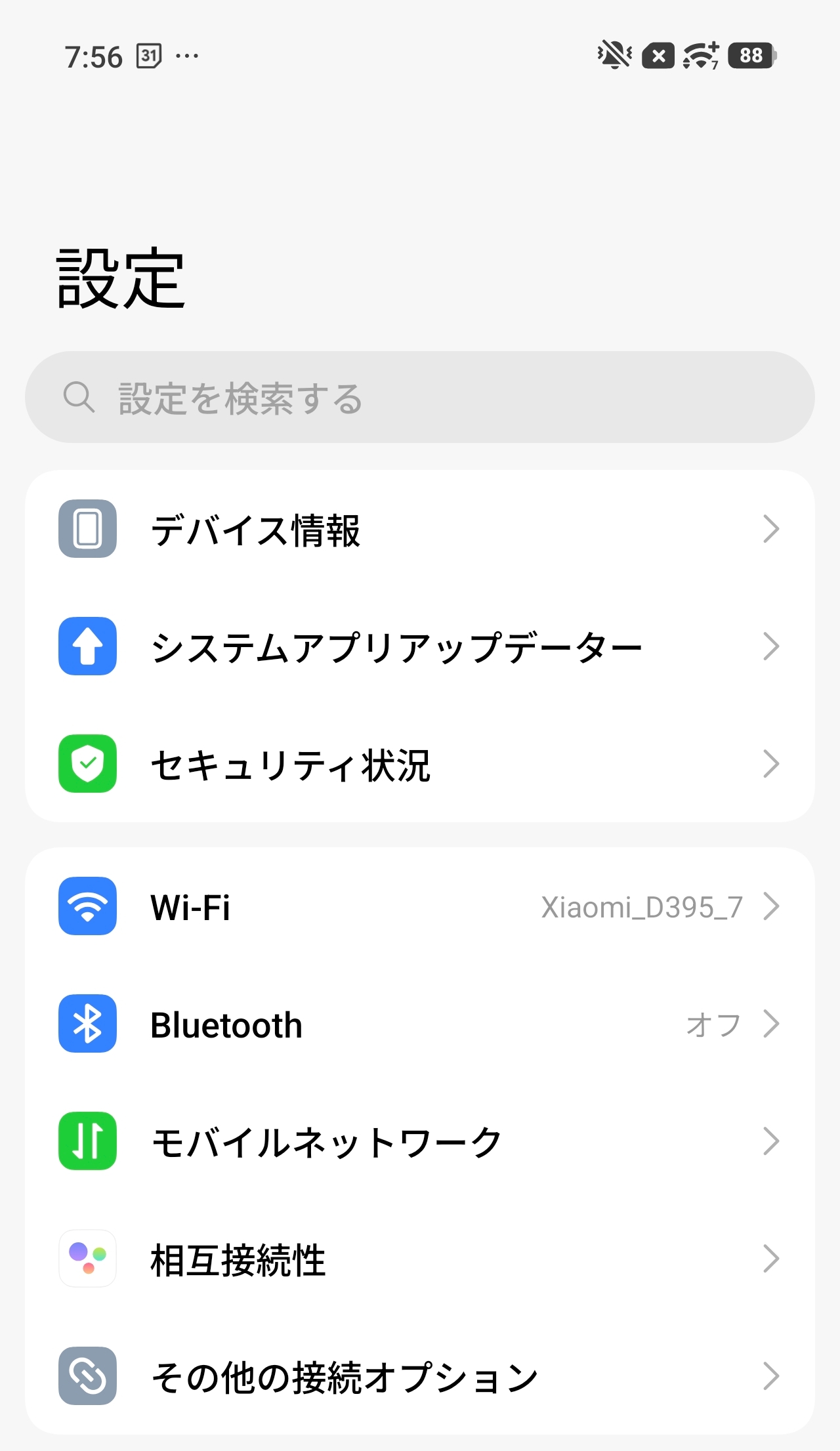Image resolution: width=840 pixels, height=1451 pixels.
Task: Open Wi-Fi settings
Action: tap(420, 906)
